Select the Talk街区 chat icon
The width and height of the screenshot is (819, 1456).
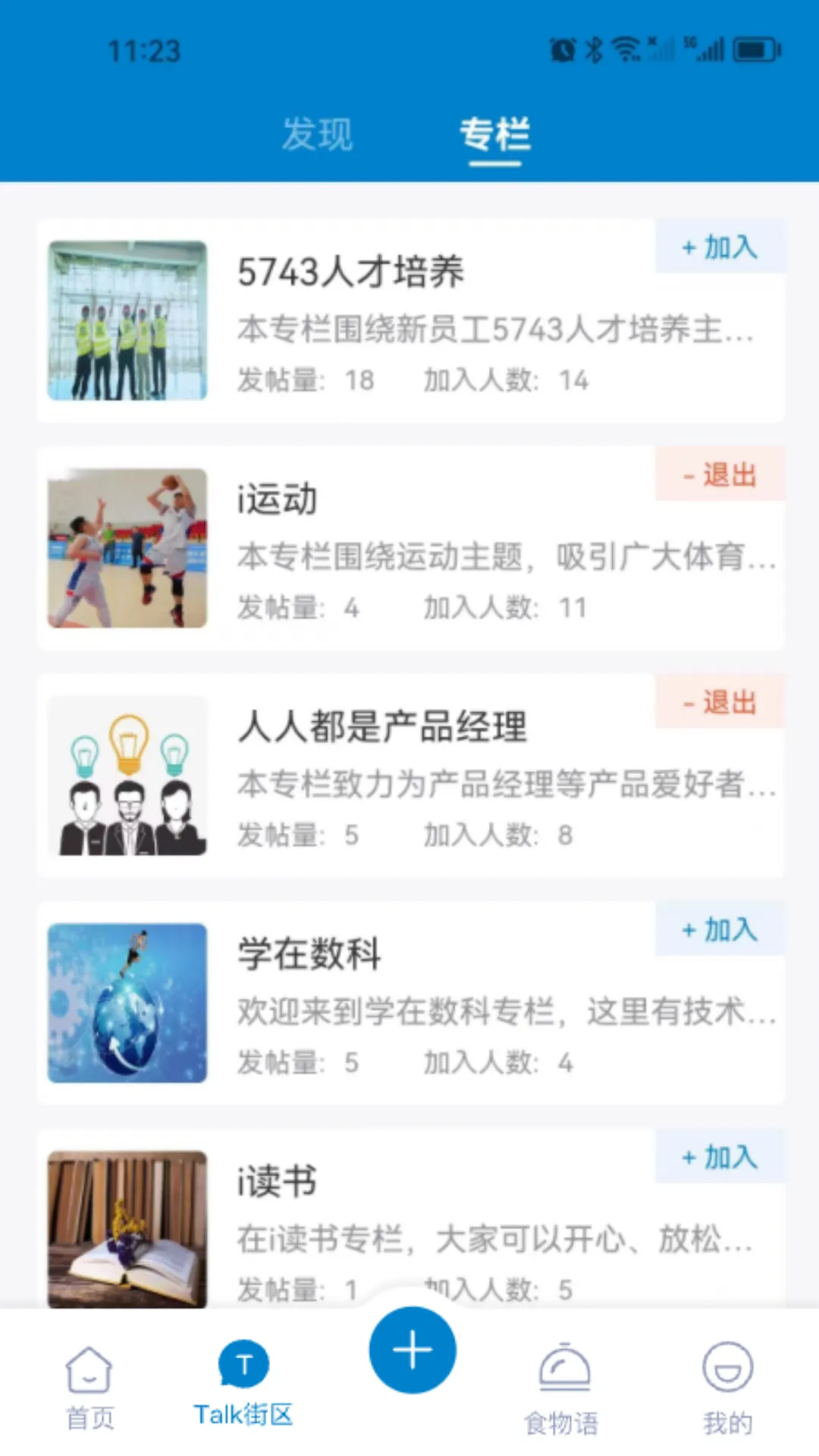[243, 1365]
